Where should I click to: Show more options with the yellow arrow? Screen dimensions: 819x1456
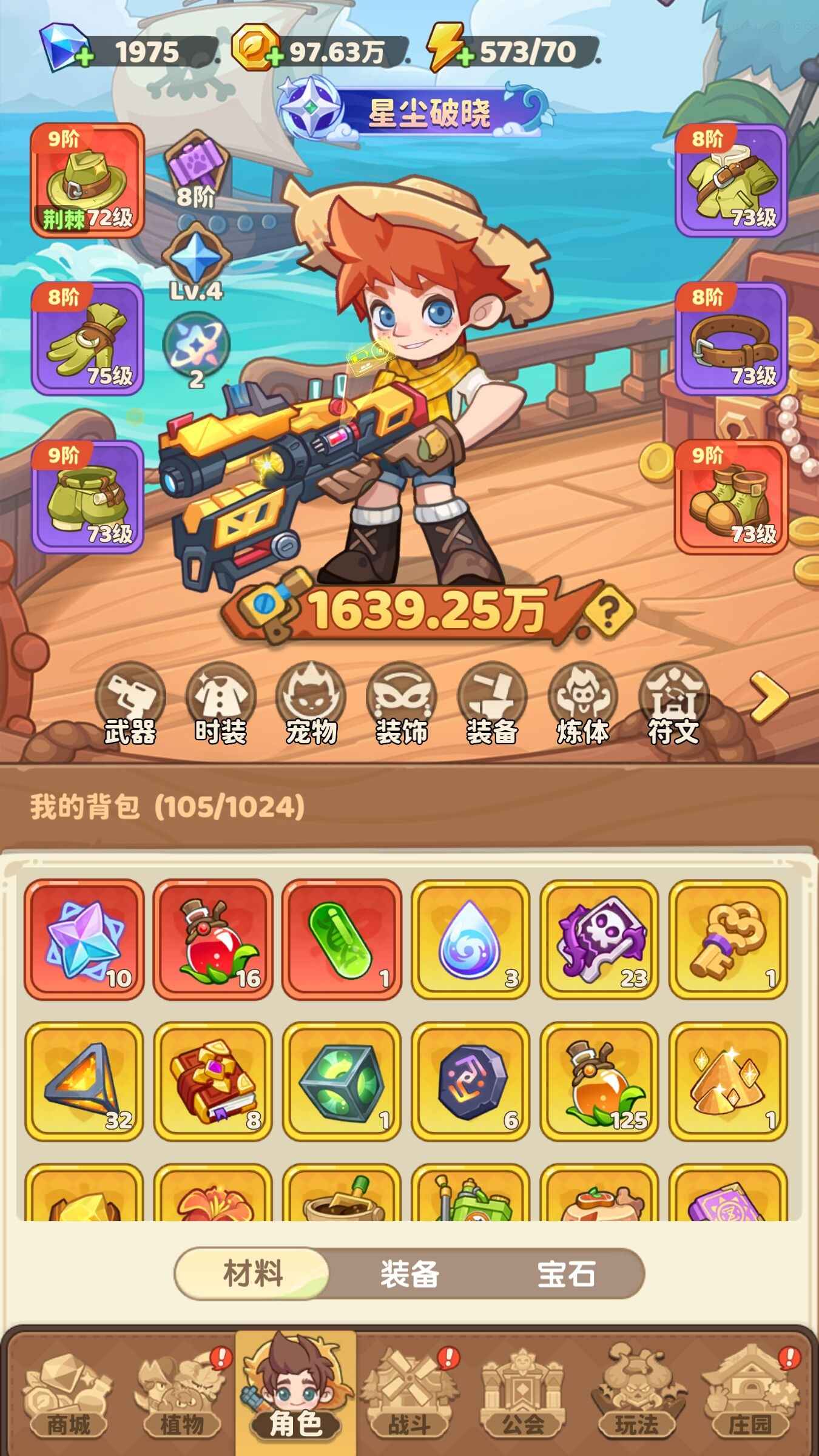click(769, 698)
